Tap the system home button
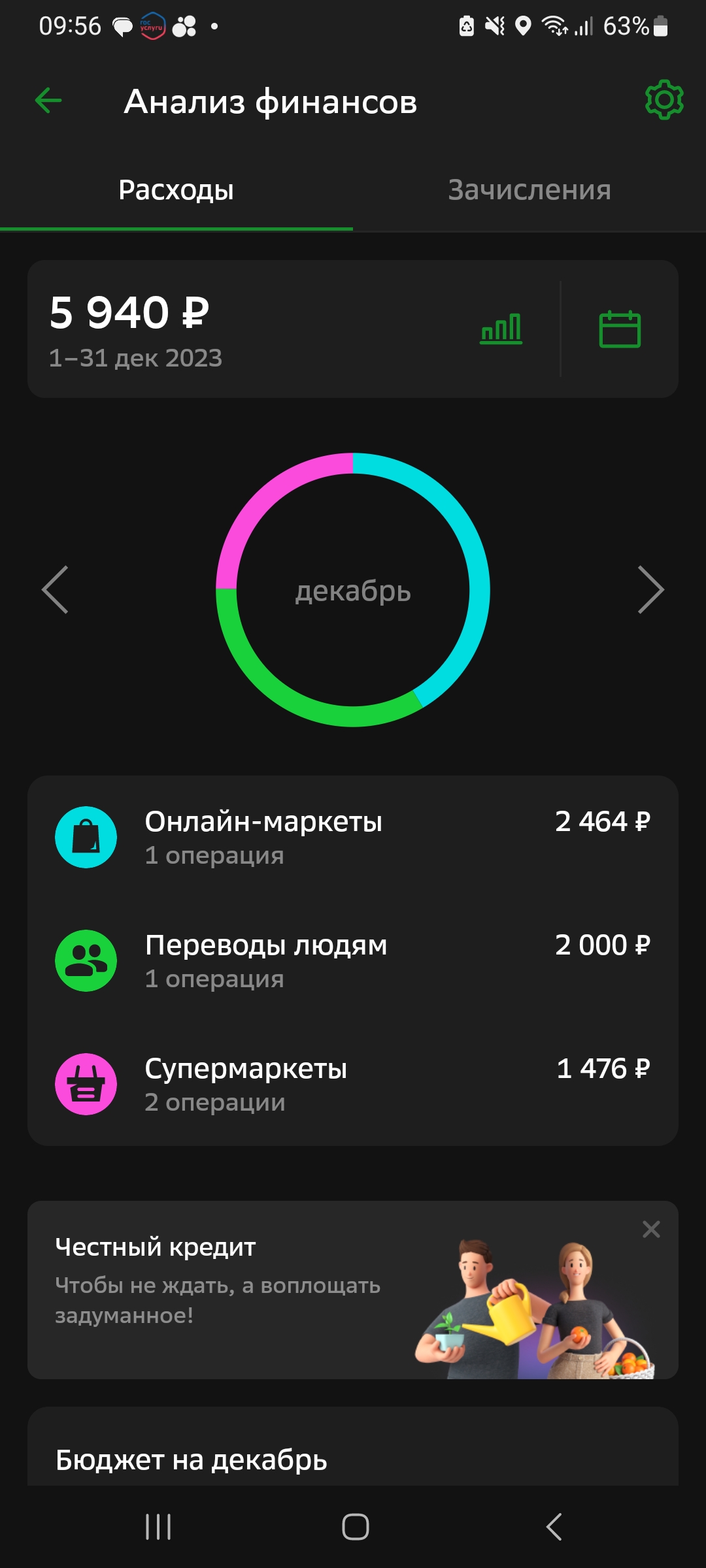 (355, 1527)
